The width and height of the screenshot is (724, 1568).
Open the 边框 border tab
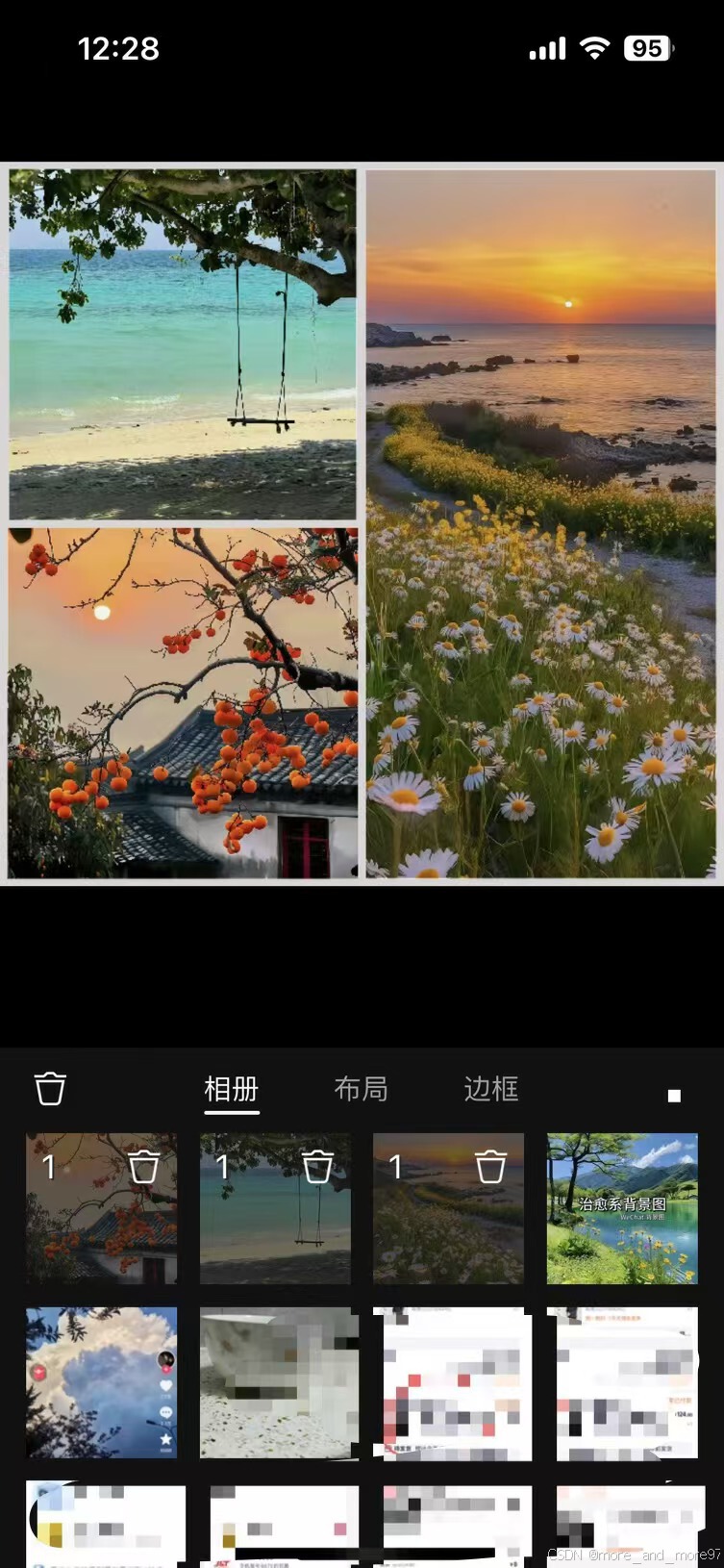(x=491, y=1089)
